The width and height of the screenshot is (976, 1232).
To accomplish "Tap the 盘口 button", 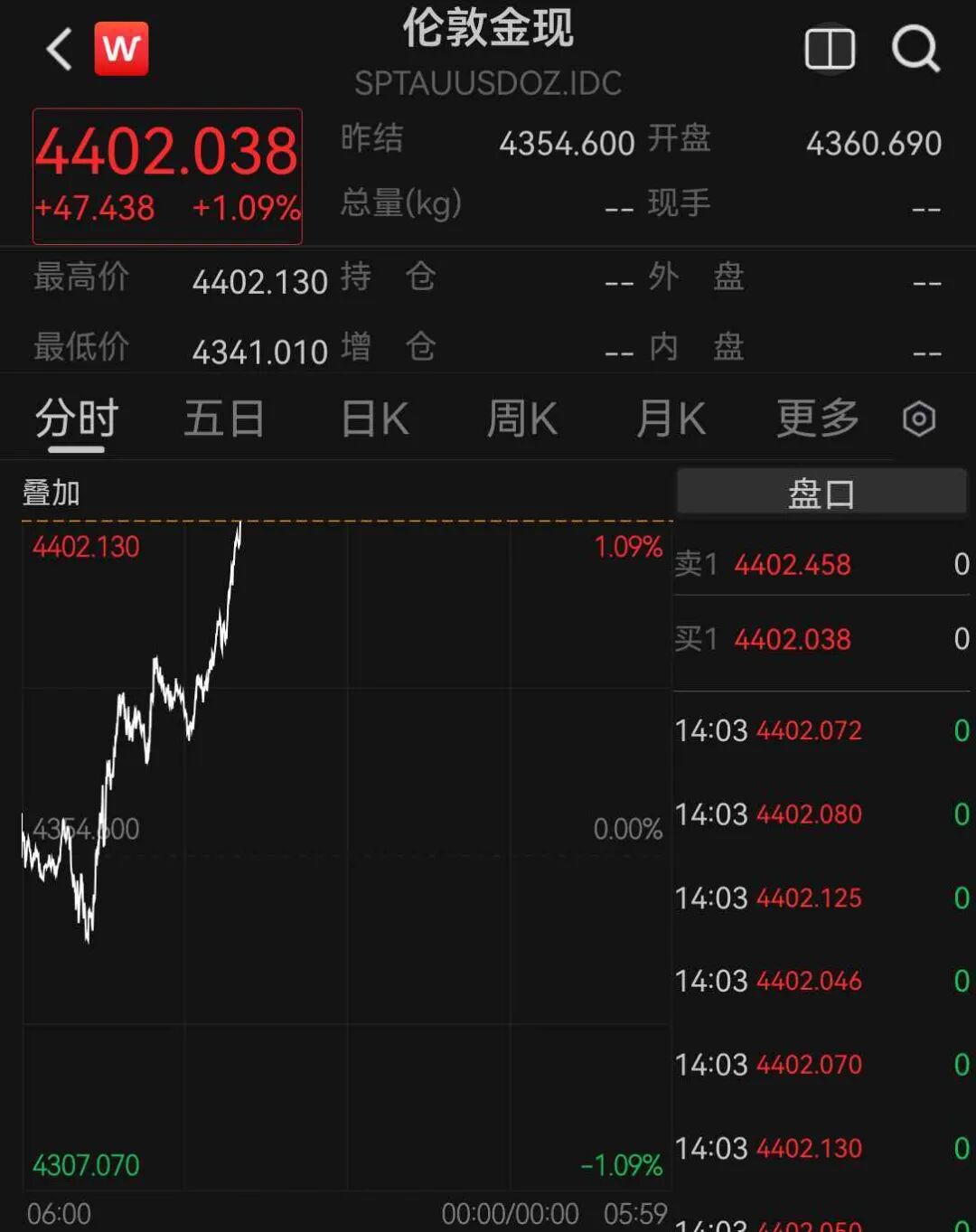I will click(821, 494).
